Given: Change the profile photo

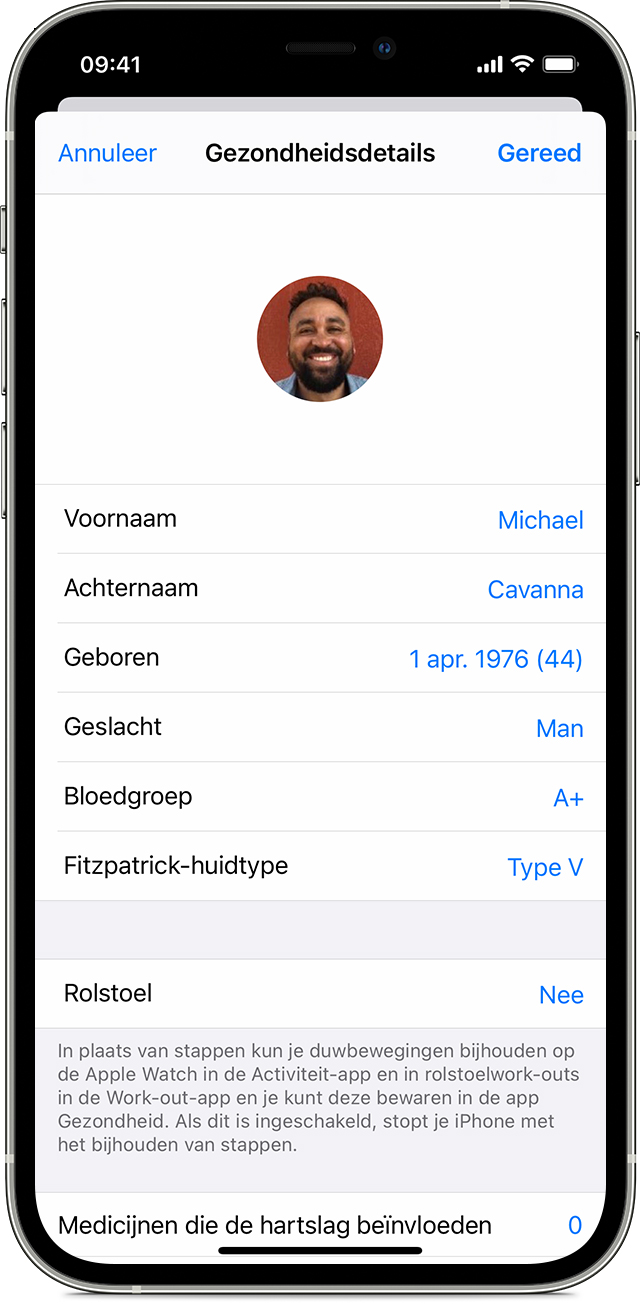Looking at the screenshot, I should 320,339.
